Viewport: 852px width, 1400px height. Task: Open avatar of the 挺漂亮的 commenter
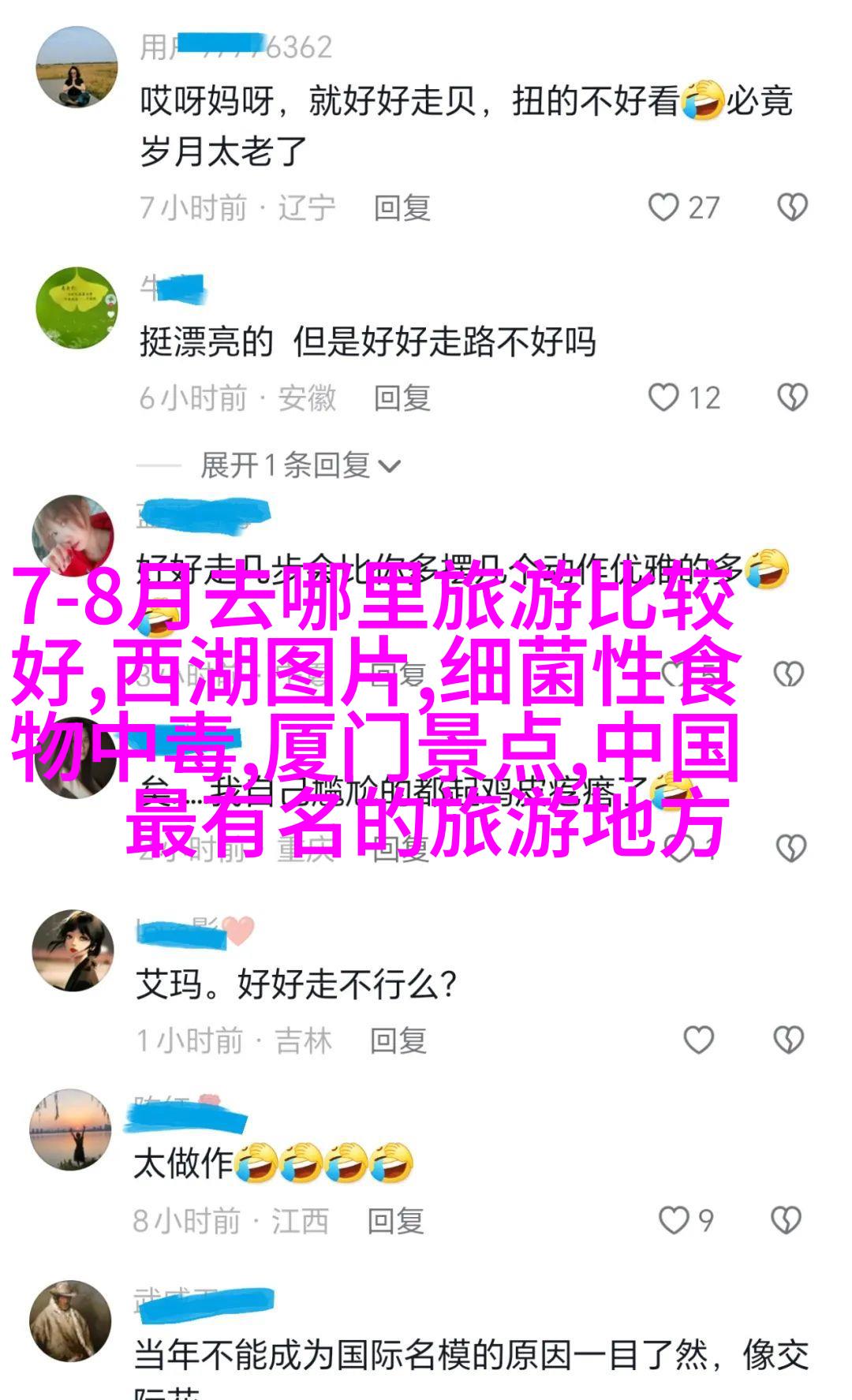point(77,308)
